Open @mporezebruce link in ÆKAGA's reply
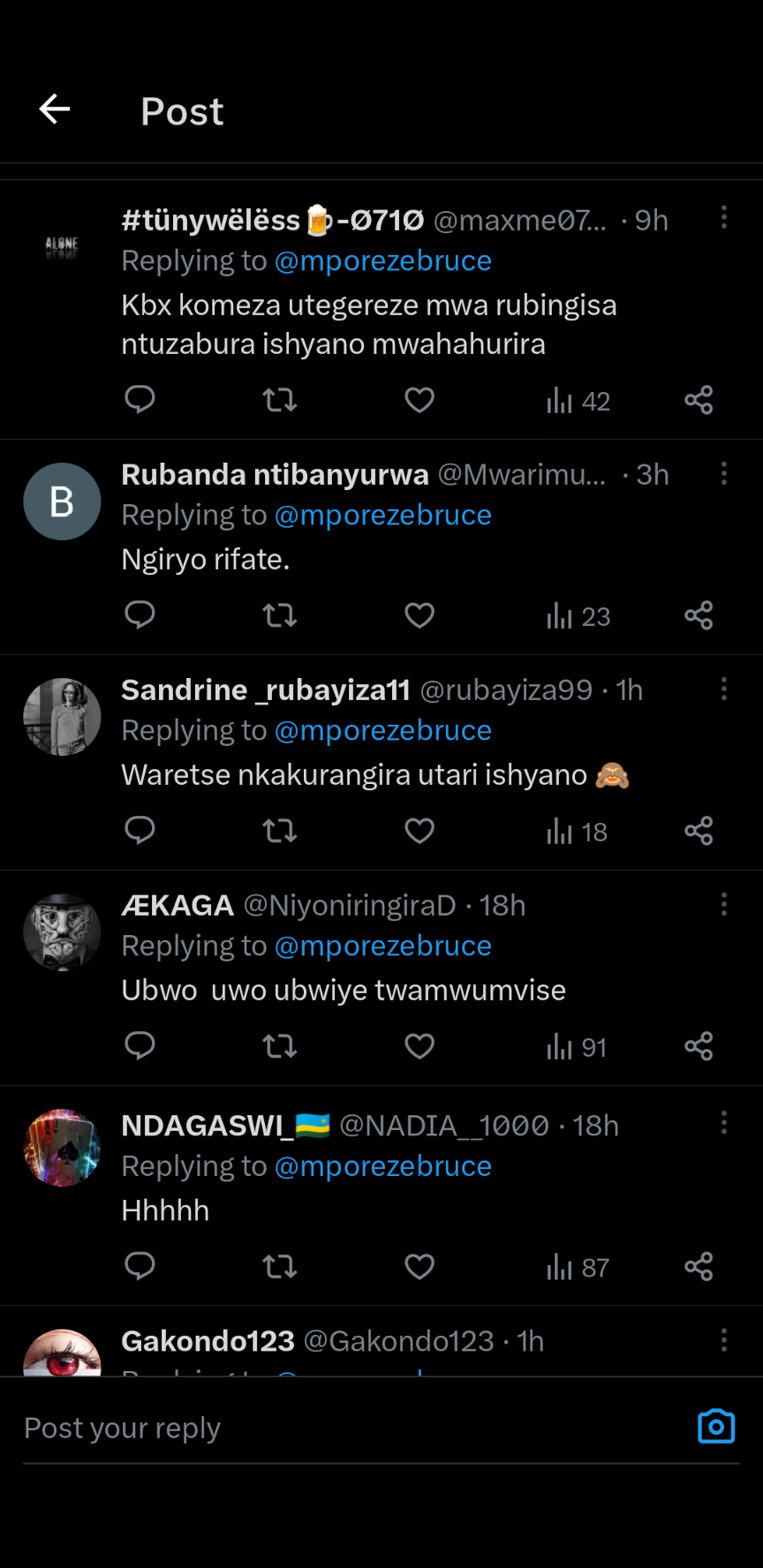 tap(383, 946)
